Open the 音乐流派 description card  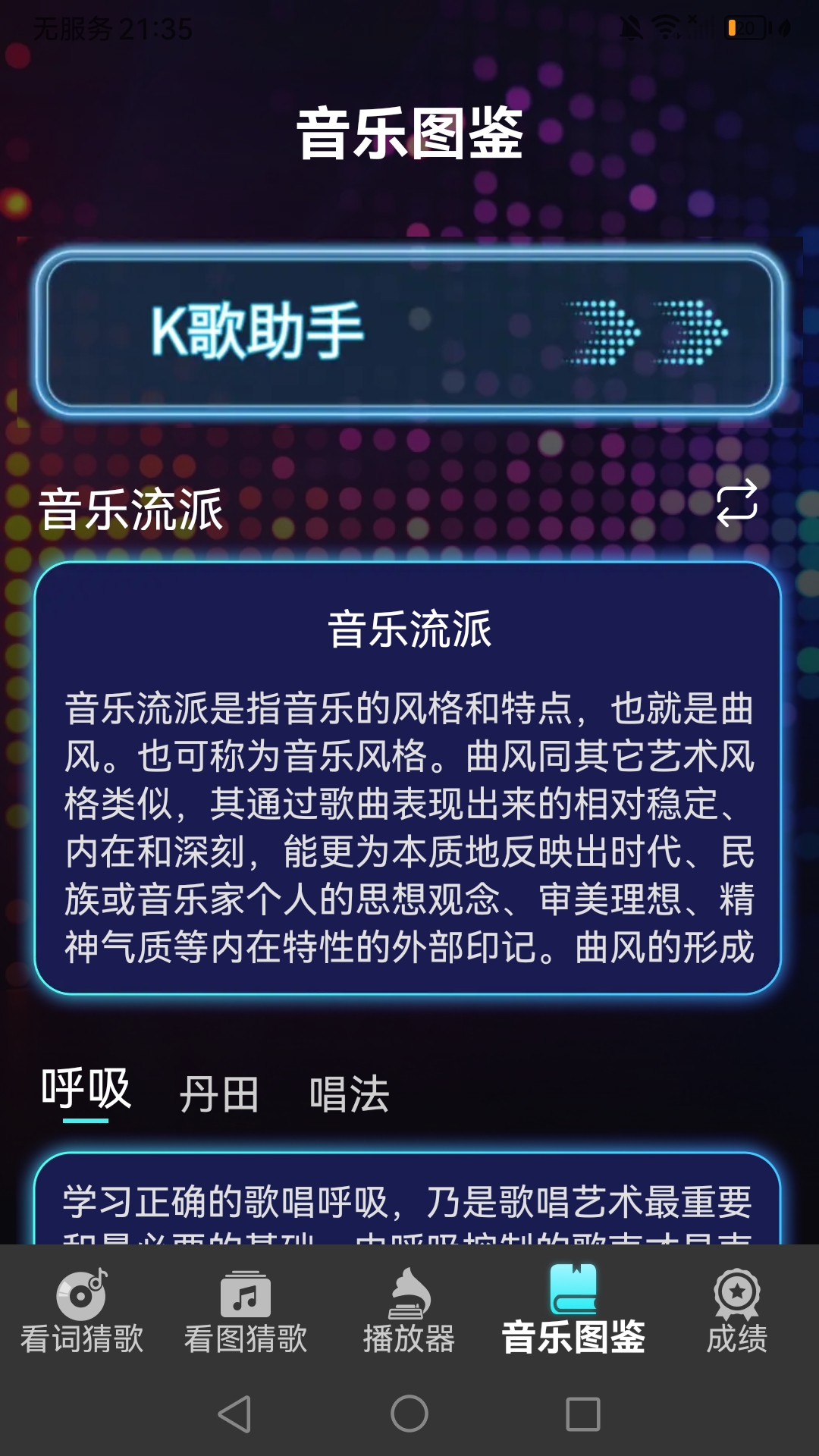coord(408,777)
